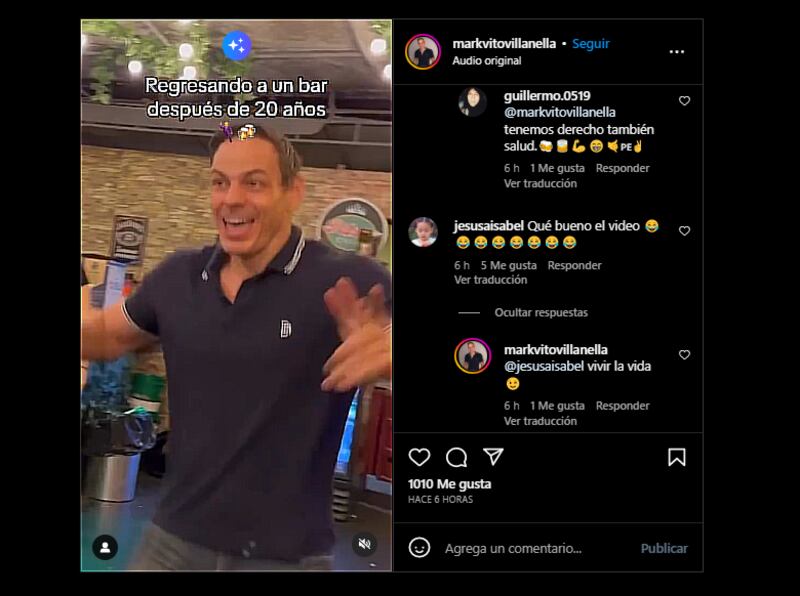The height and width of the screenshot is (596, 800).
Task: Open jesusaisabel's profile picture
Action: click(x=423, y=232)
